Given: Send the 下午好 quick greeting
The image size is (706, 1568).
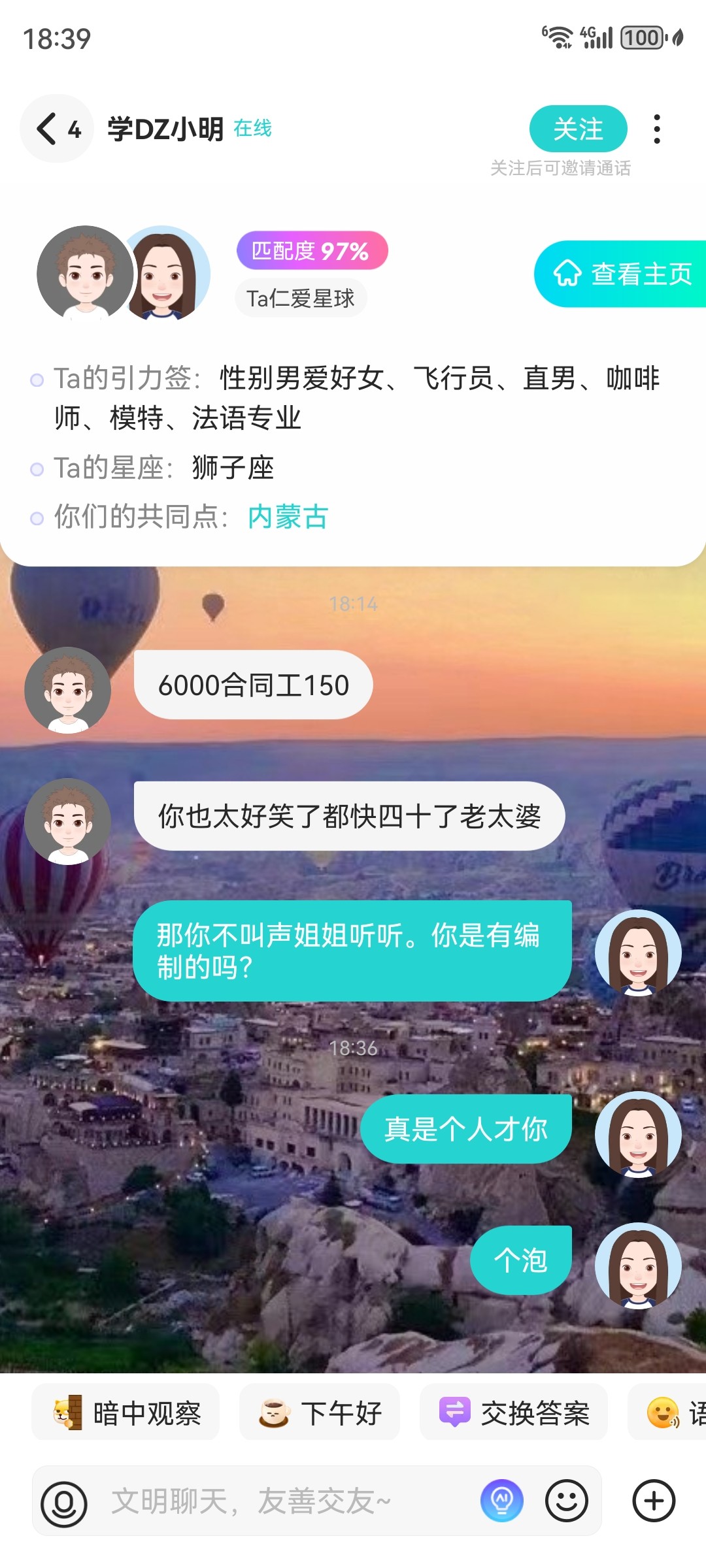Looking at the screenshot, I should (320, 1413).
